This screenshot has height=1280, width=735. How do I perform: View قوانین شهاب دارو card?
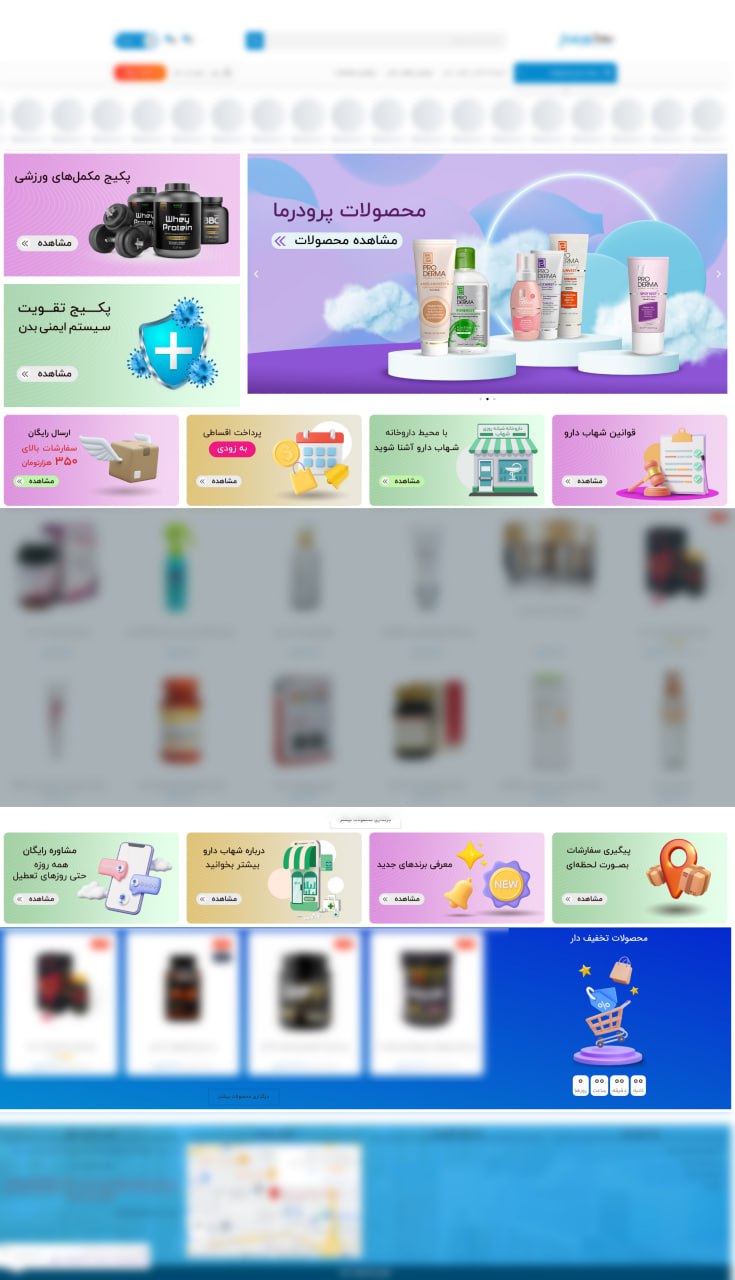click(640, 460)
